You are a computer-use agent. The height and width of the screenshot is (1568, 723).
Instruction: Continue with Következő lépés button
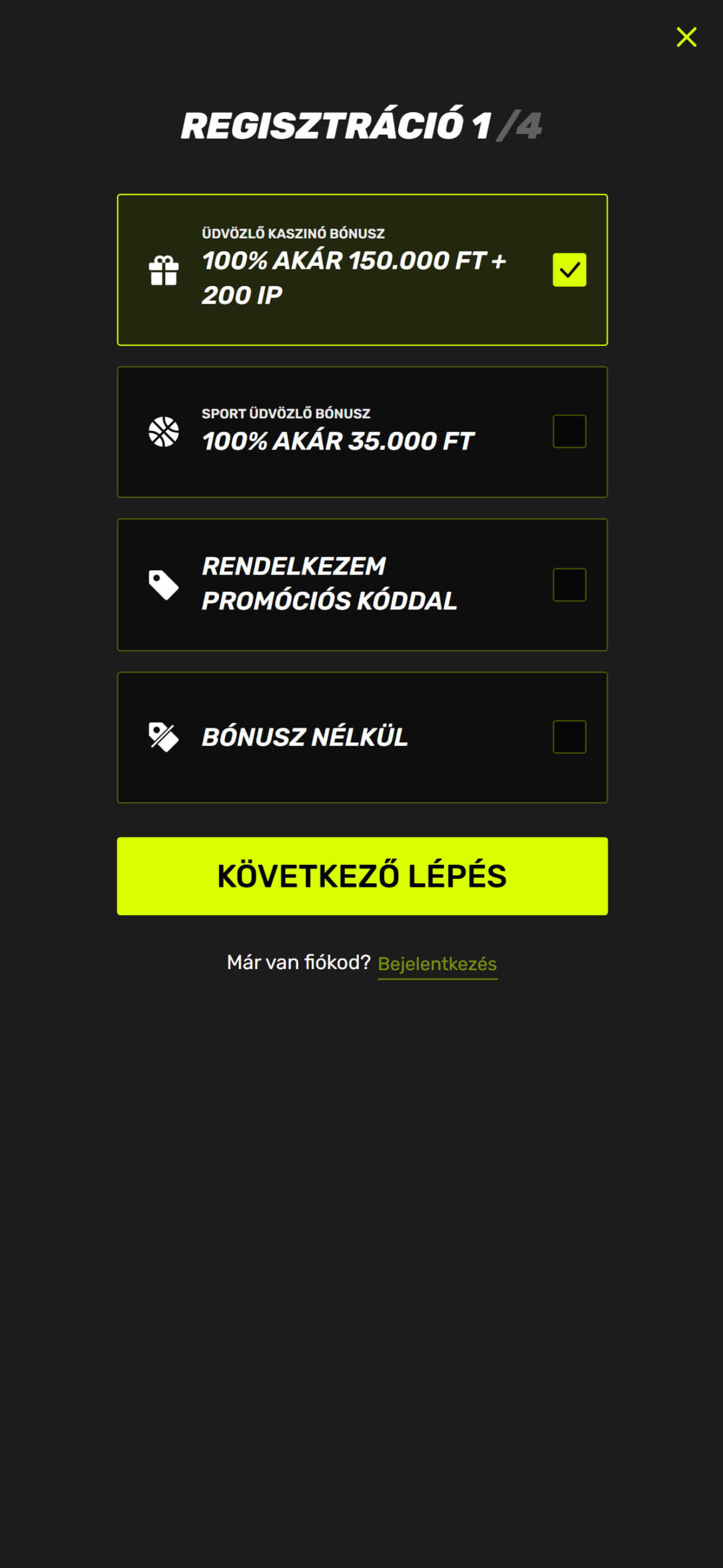tap(362, 875)
